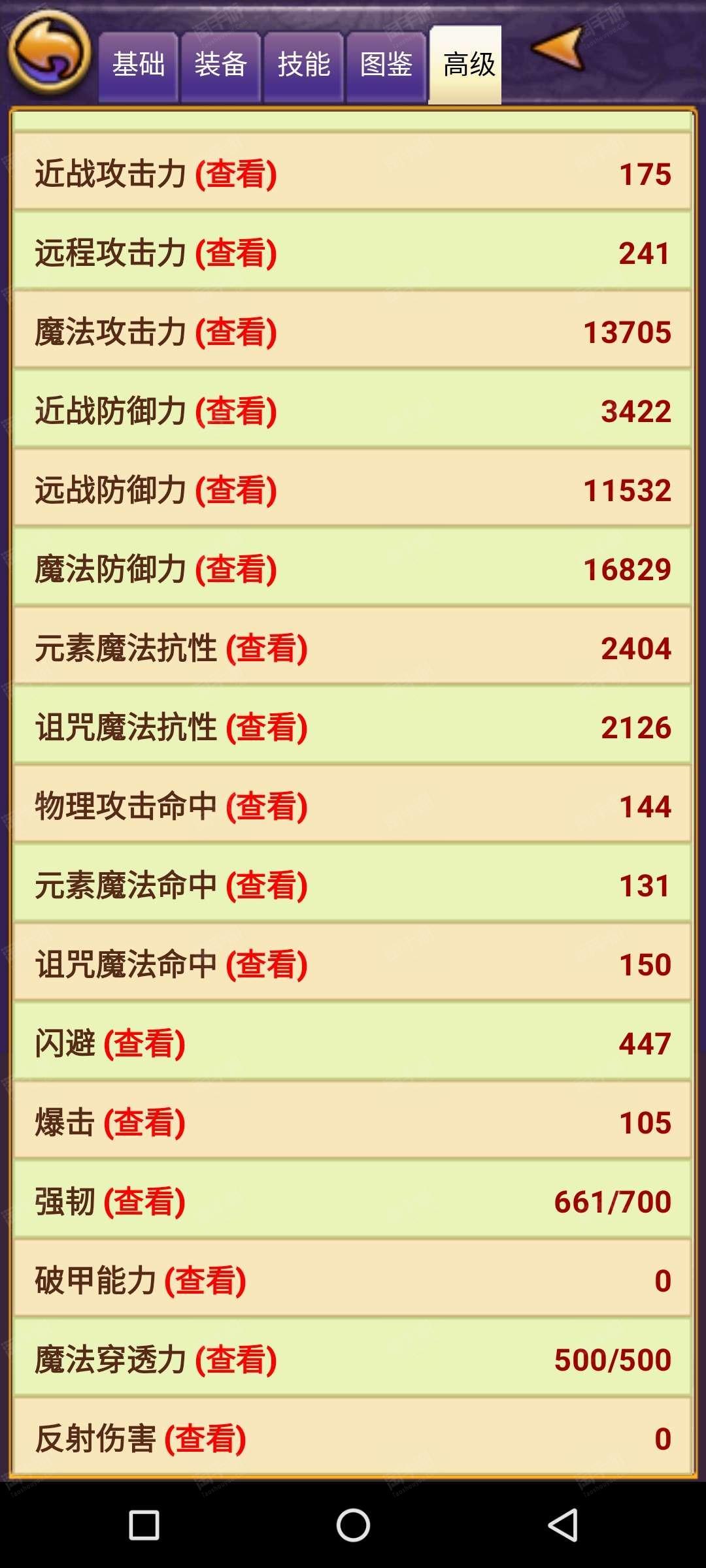Screen dimensions: 706x1568
Task: Tap the 高级 tab
Action: [465, 65]
